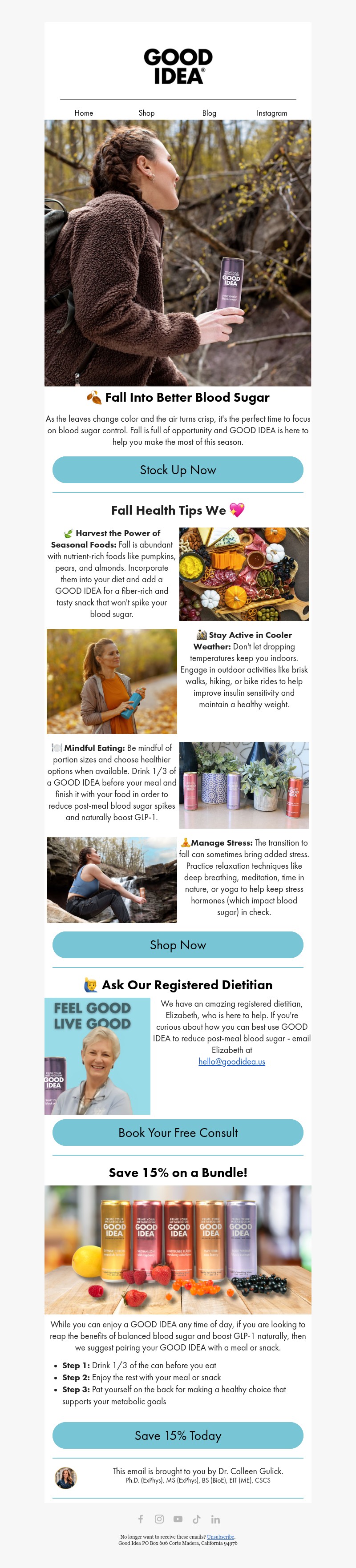
Task: Tap the Stock Up Now button
Action: click(178, 470)
